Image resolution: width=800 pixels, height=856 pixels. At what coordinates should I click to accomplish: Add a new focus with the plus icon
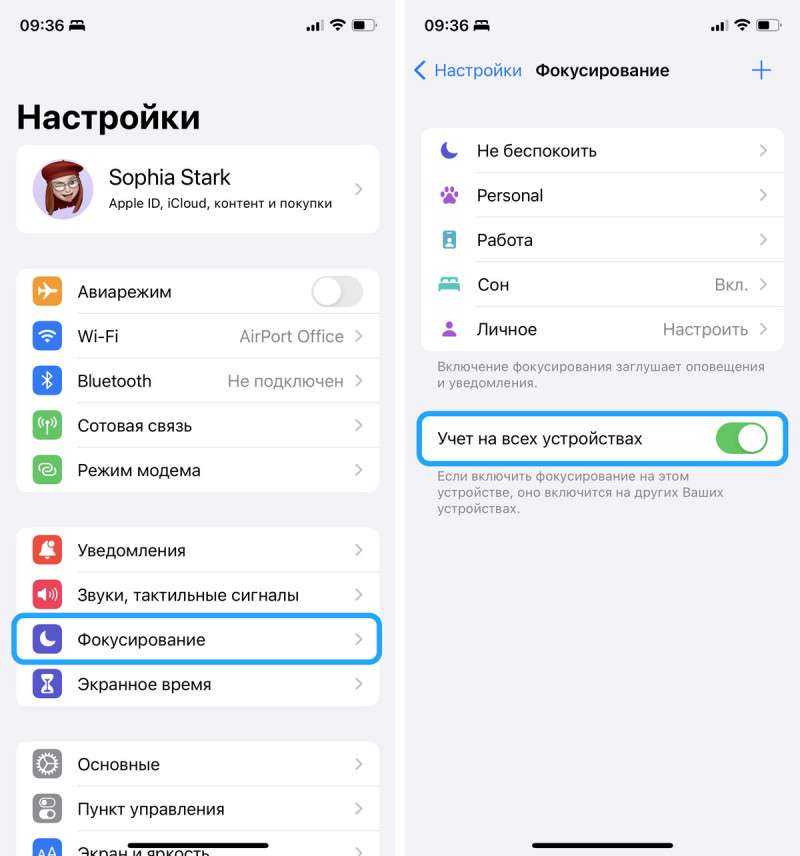click(x=761, y=70)
